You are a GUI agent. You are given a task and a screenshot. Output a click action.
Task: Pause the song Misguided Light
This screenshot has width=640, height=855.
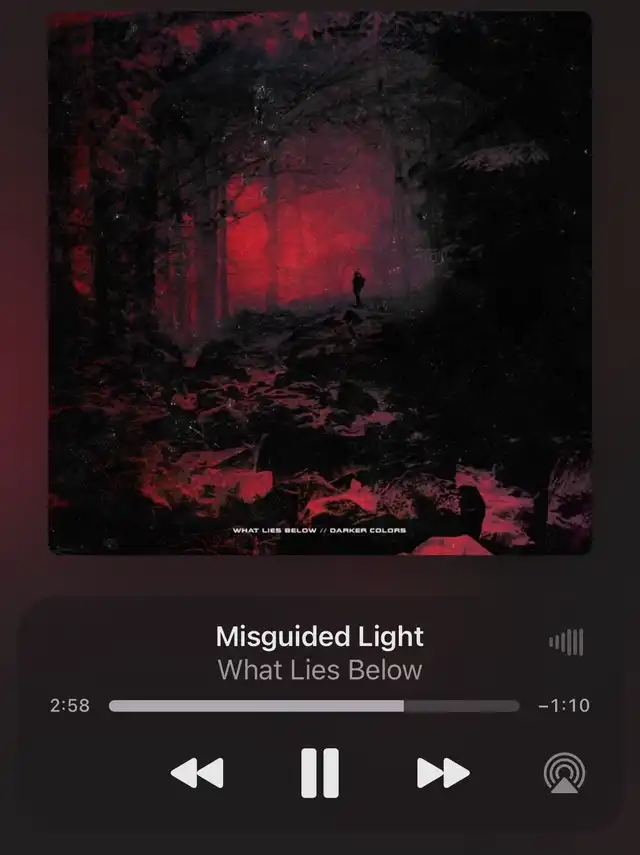click(x=320, y=773)
